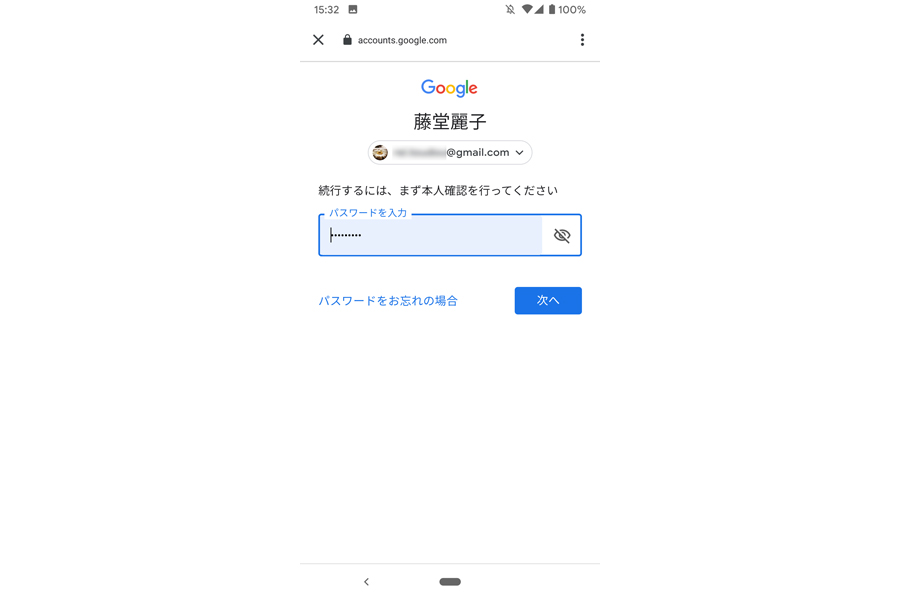Open the three-dot overflow menu
Viewport: 900px width, 600px height.
point(582,40)
